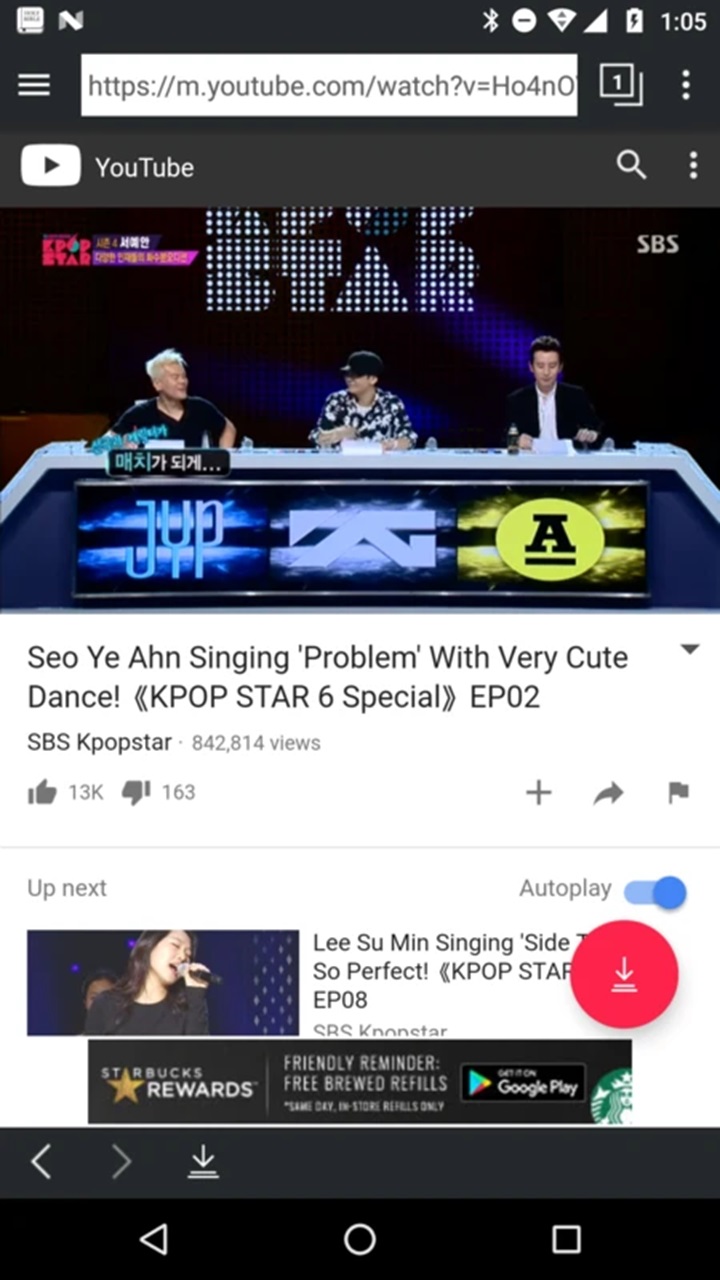The image size is (720, 1280).
Task: Search YouTube with the magnifier icon
Action: click(631, 165)
